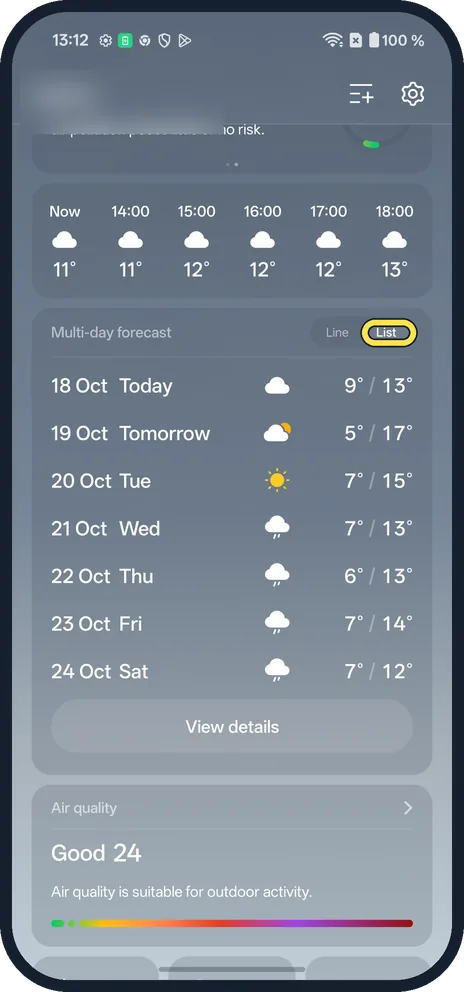Switch forecast view to Line
The width and height of the screenshot is (464, 992).
pyautogui.click(x=337, y=333)
